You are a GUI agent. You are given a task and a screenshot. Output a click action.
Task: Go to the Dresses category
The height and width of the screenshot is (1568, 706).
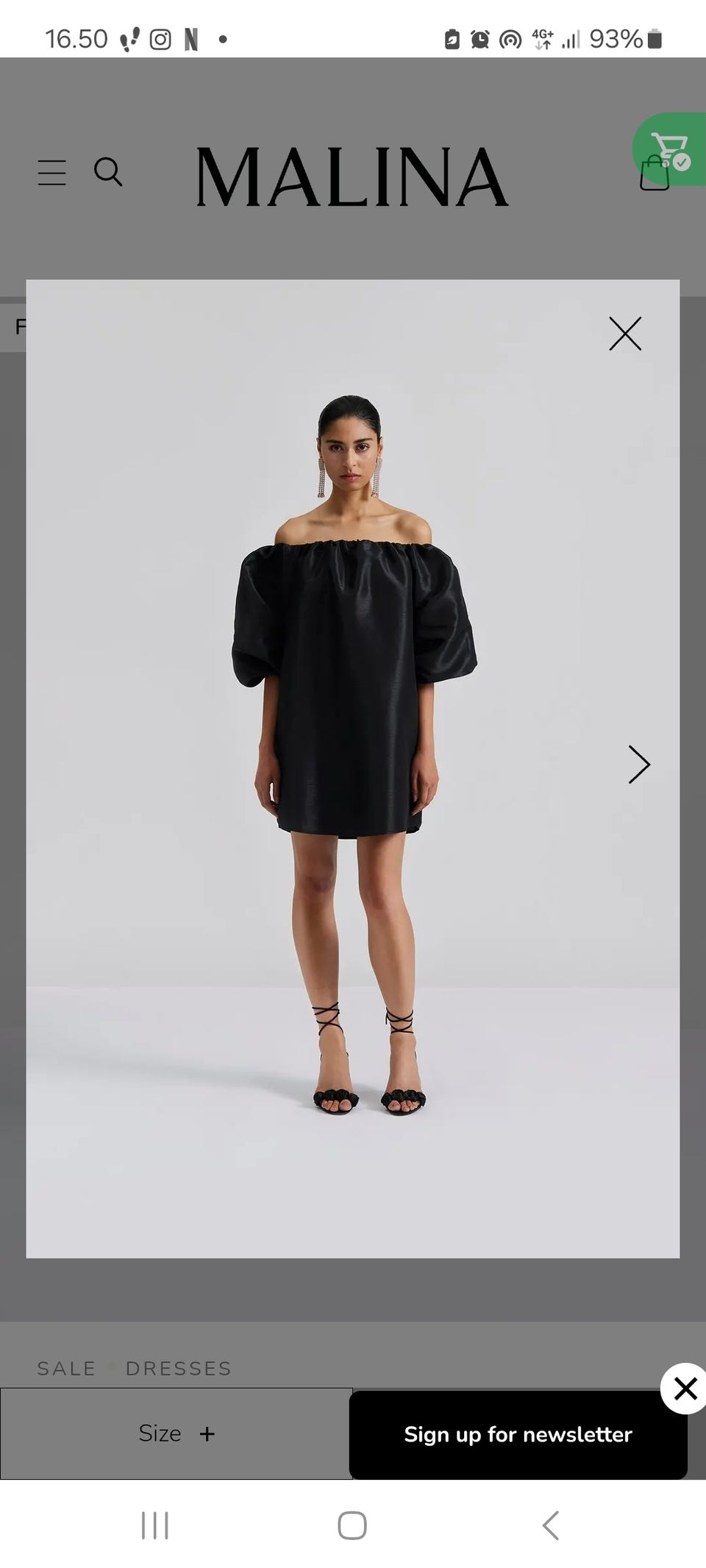pyautogui.click(x=179, y=1368)
